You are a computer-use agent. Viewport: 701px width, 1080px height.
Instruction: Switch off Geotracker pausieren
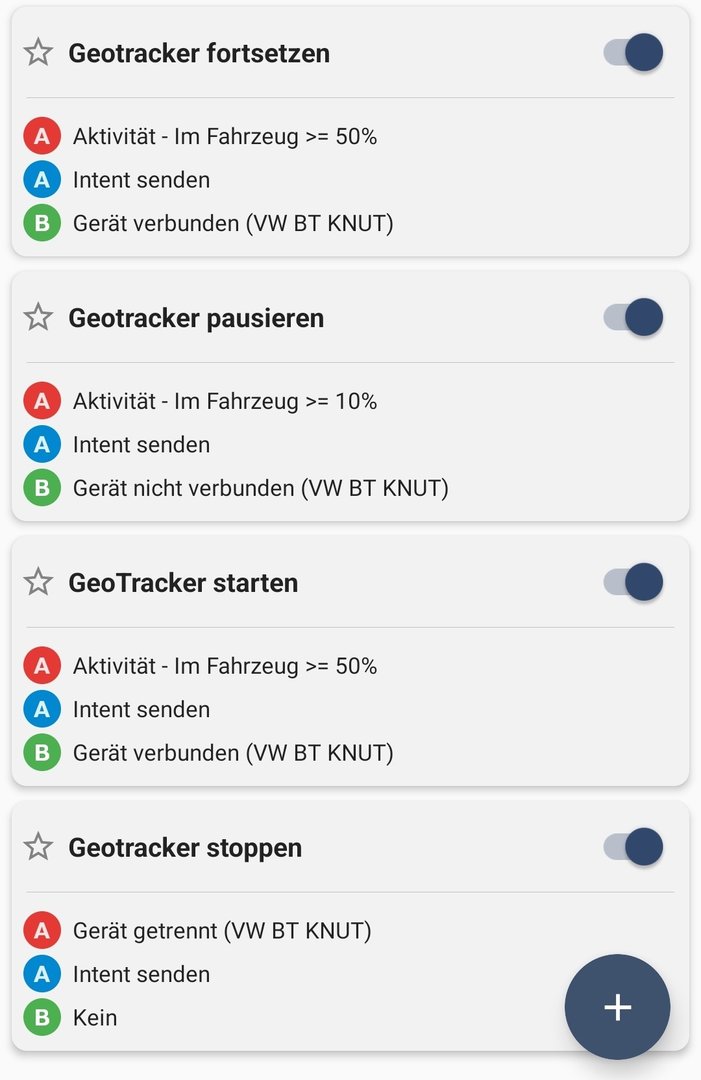tap(634, 317)
